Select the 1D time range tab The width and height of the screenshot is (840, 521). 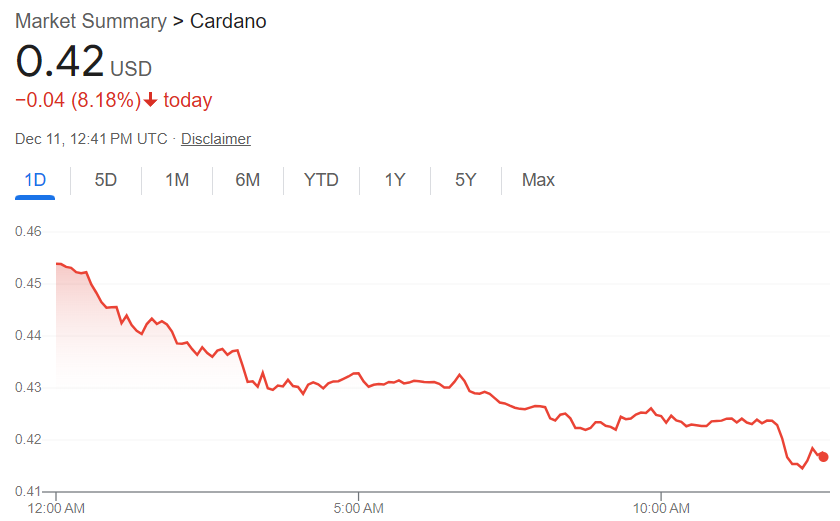(35, 181)
